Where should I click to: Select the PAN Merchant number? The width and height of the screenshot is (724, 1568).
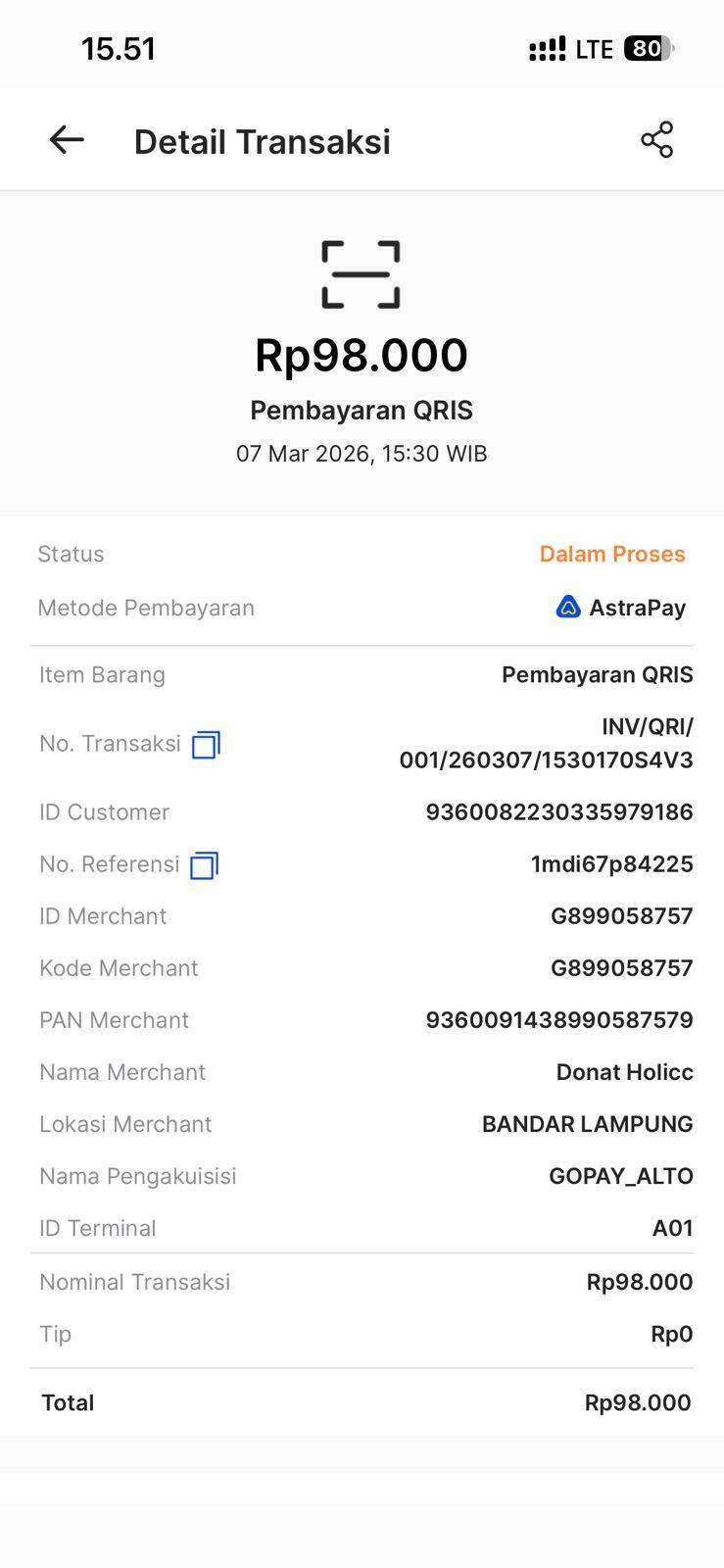click(560, 1020)
